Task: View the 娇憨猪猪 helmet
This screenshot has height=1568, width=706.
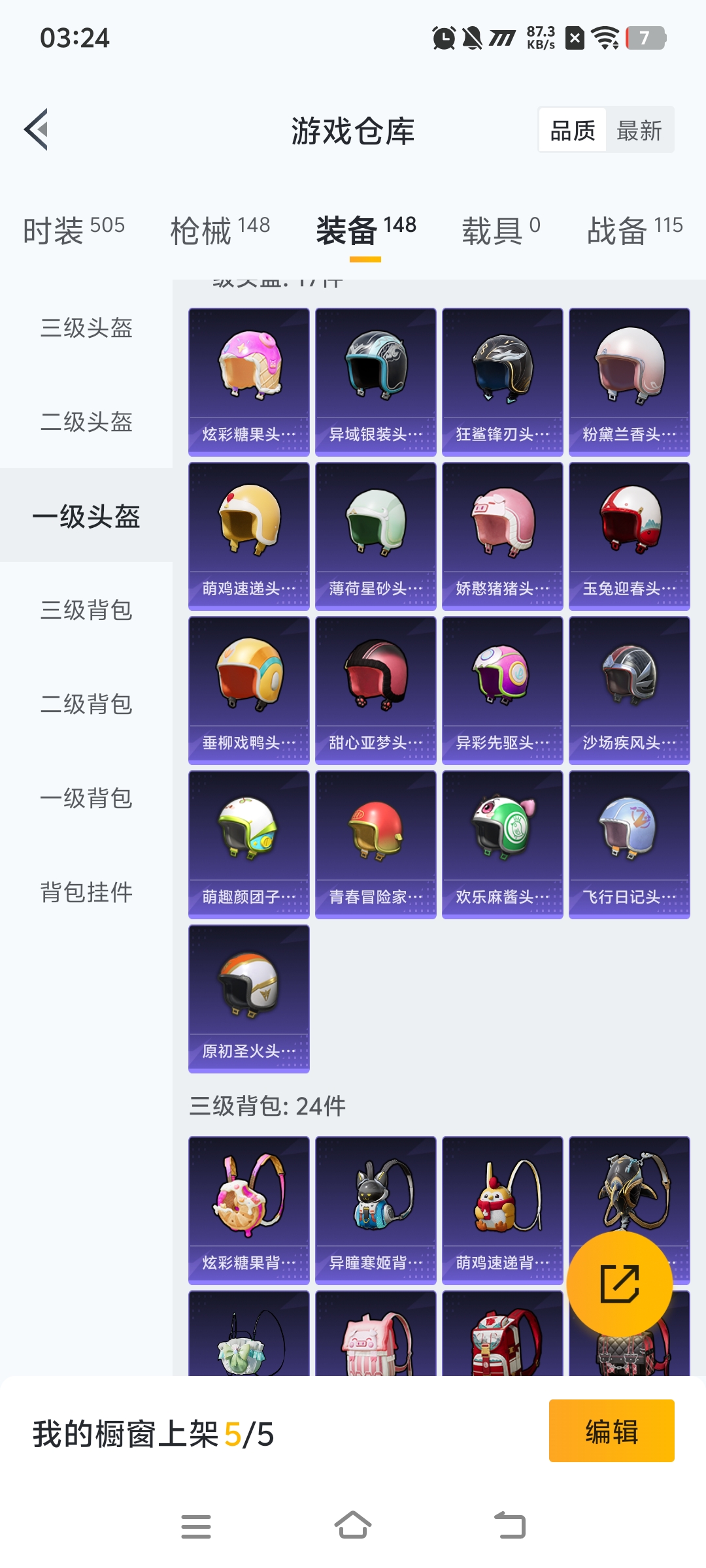Action: pos(503,536)
